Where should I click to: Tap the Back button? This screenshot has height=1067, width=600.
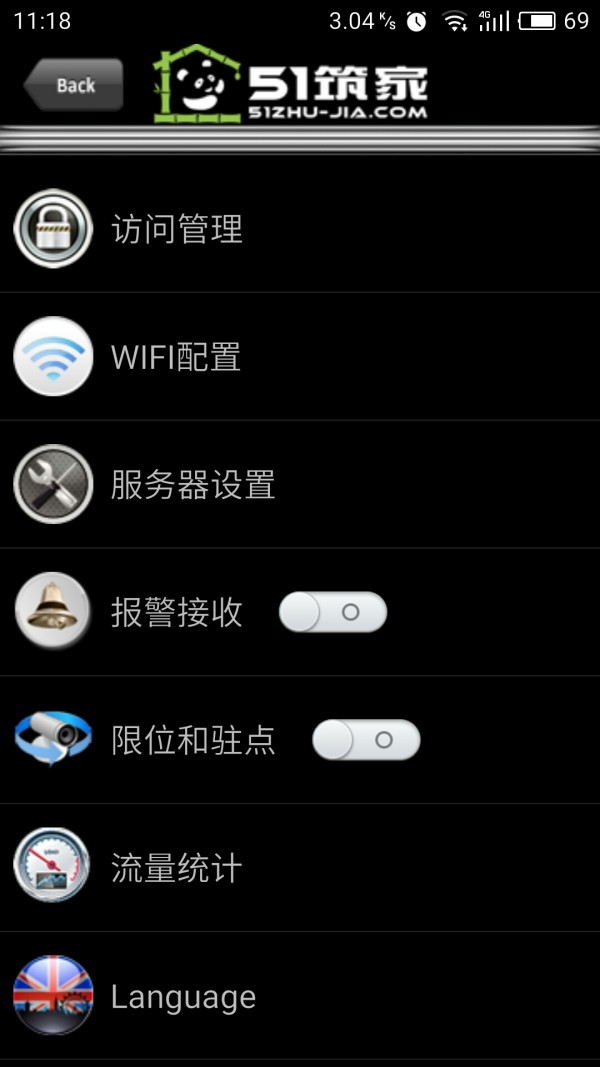click(74, 85)
